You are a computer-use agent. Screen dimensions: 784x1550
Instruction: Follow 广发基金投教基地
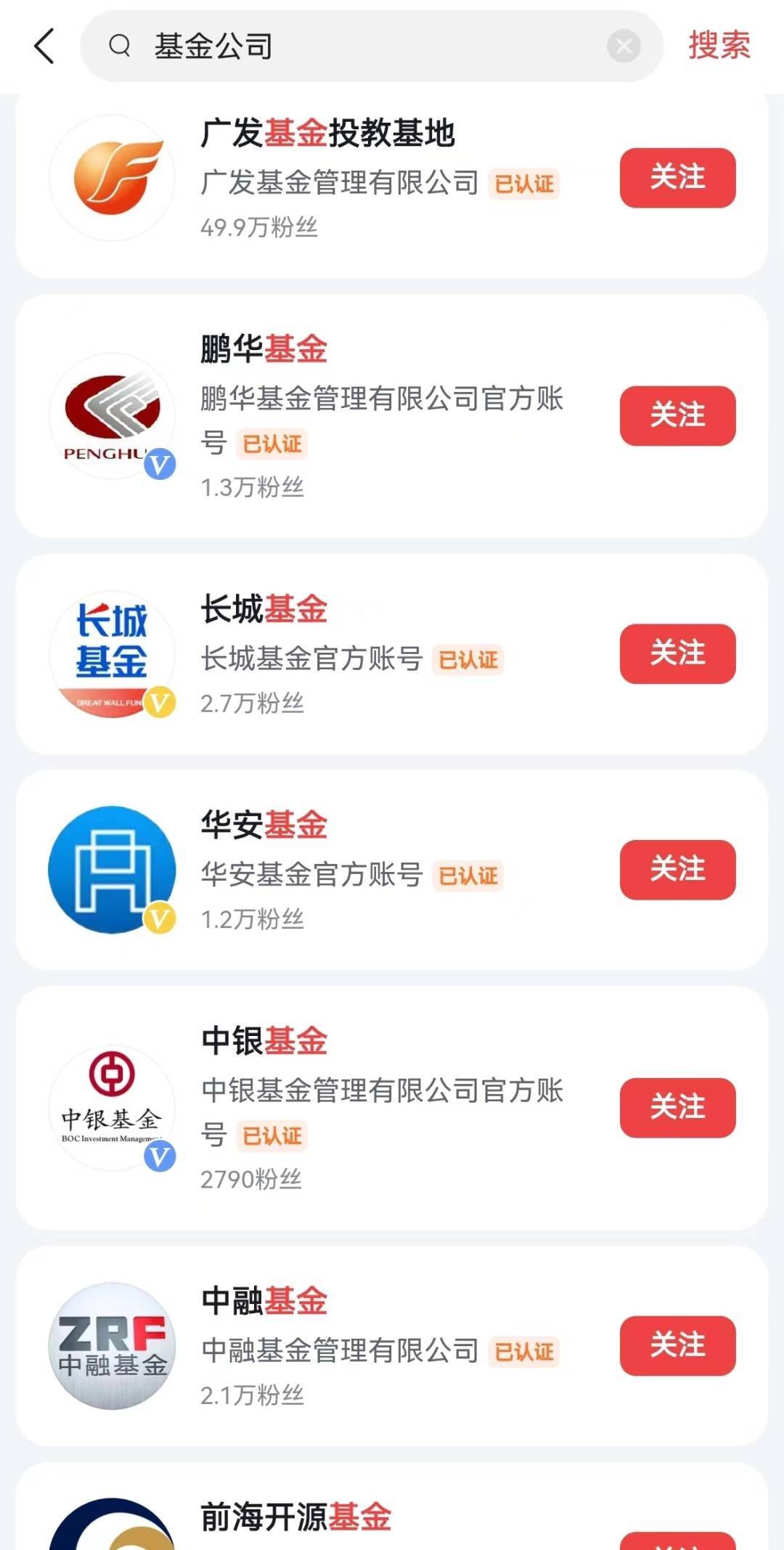tap(677, 178)
